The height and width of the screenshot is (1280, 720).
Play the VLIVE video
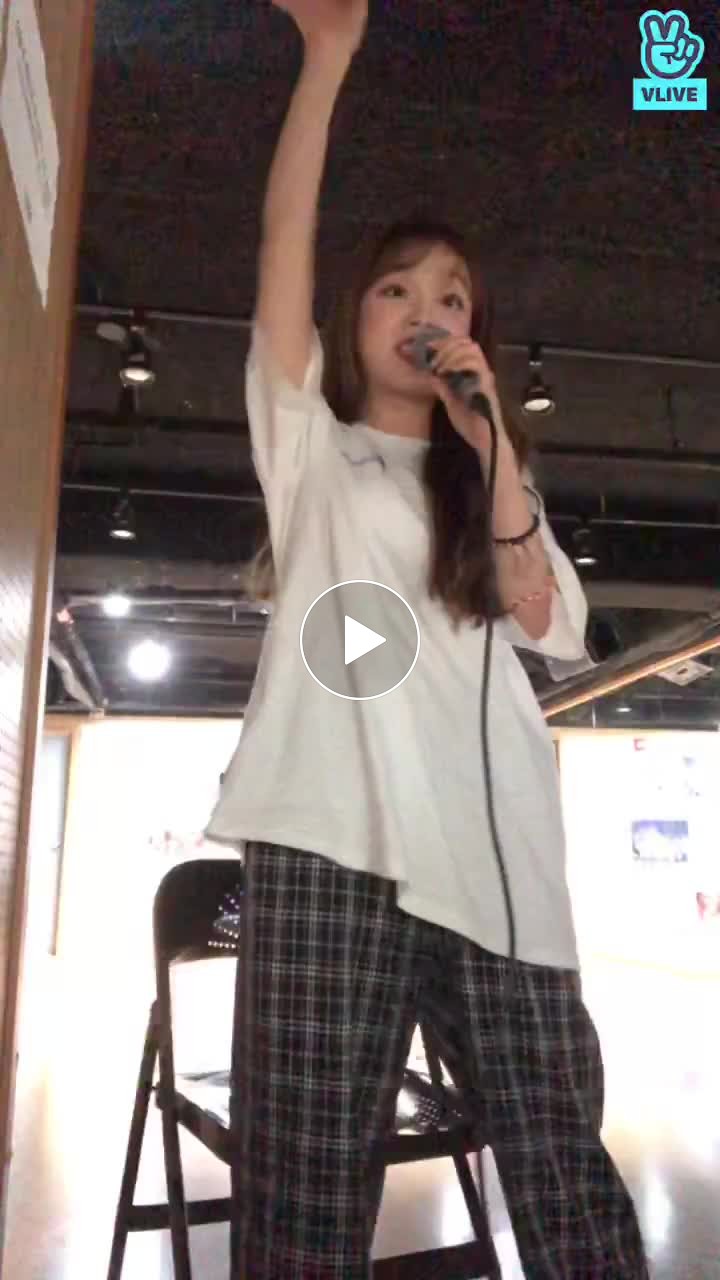click(360, 640)
